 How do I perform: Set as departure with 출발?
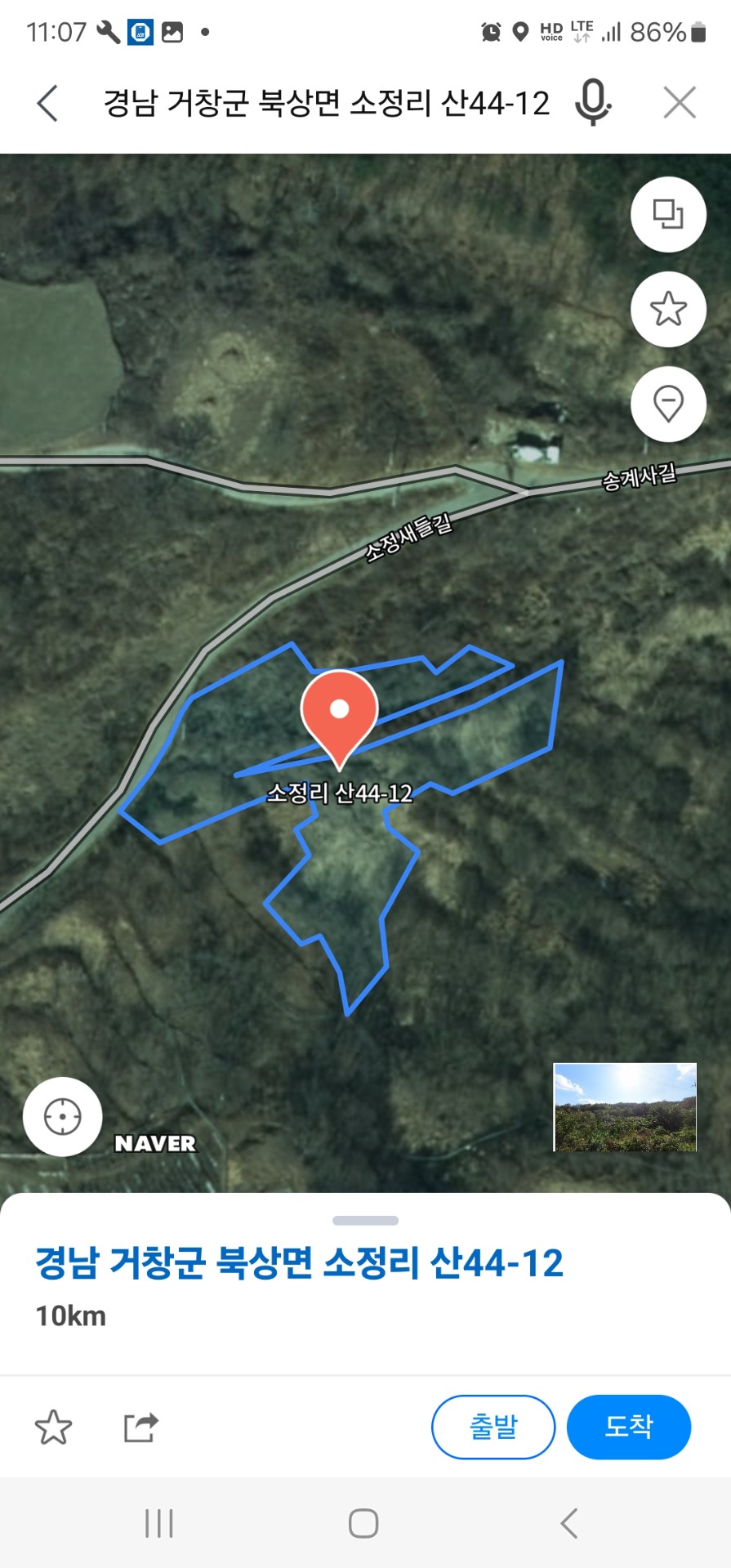point(493,1427)
